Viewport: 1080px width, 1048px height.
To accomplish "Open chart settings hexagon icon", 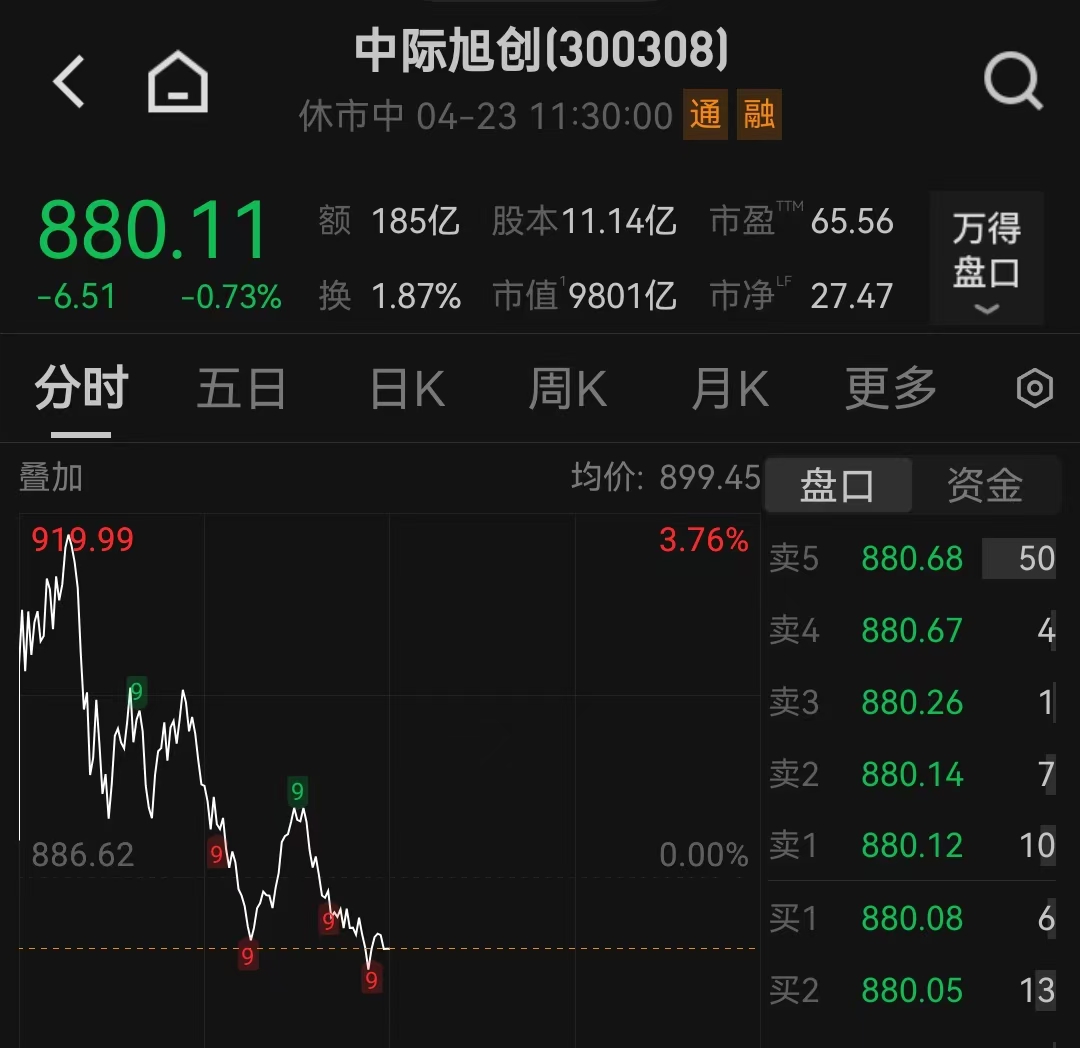I will (x=1035, y=389).
